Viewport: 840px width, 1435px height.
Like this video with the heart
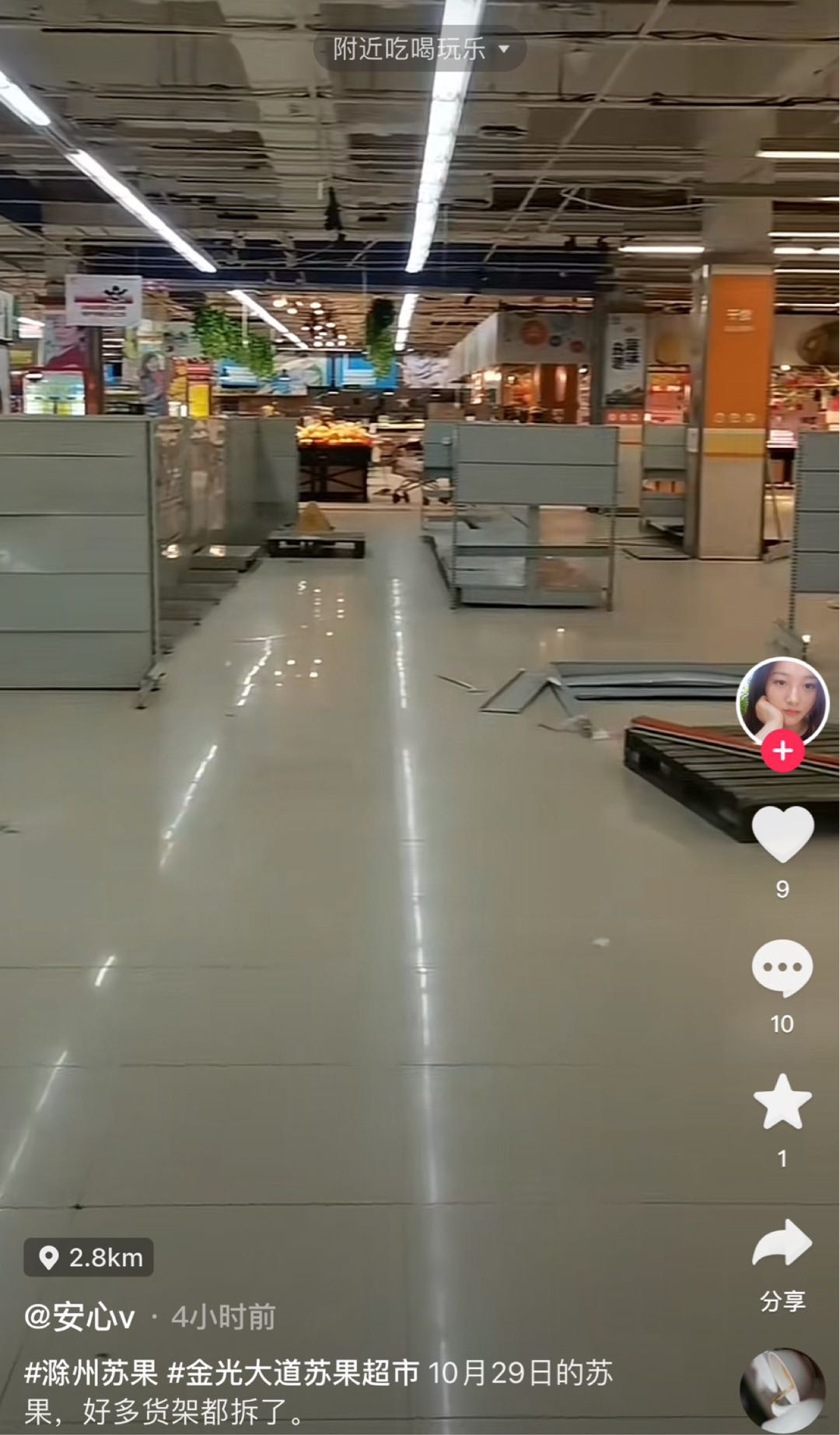coord(782,835)
